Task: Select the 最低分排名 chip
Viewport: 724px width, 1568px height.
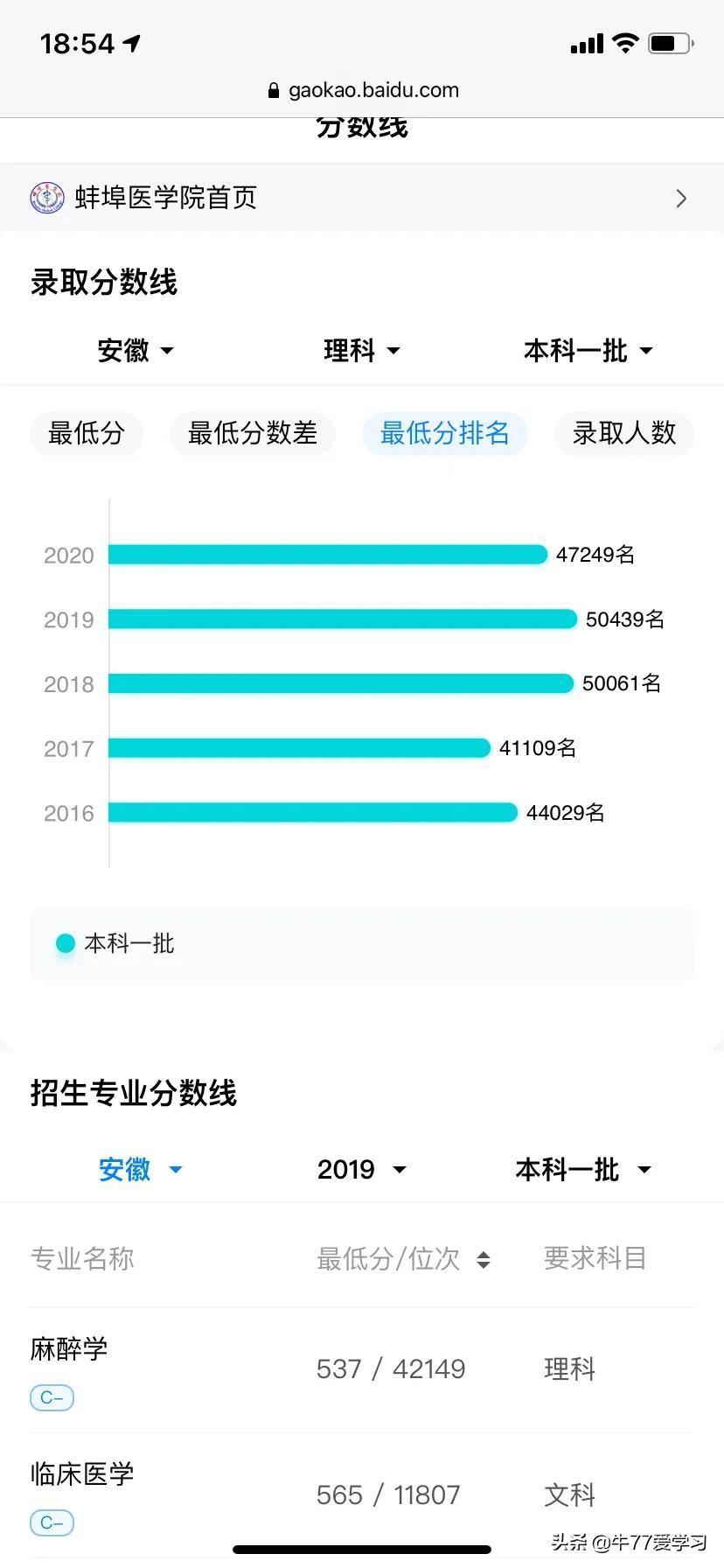Action: [445, 433]
